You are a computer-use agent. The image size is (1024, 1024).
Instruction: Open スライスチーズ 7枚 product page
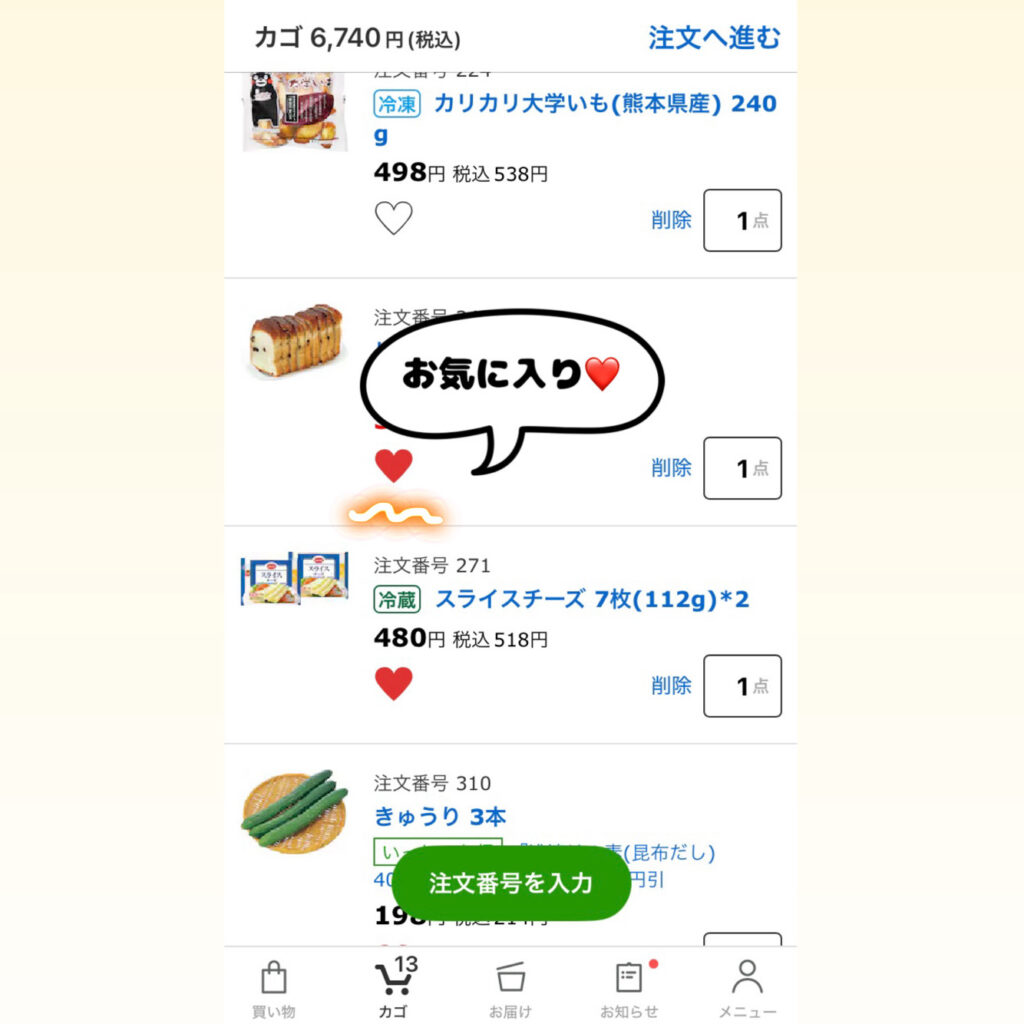592,599
